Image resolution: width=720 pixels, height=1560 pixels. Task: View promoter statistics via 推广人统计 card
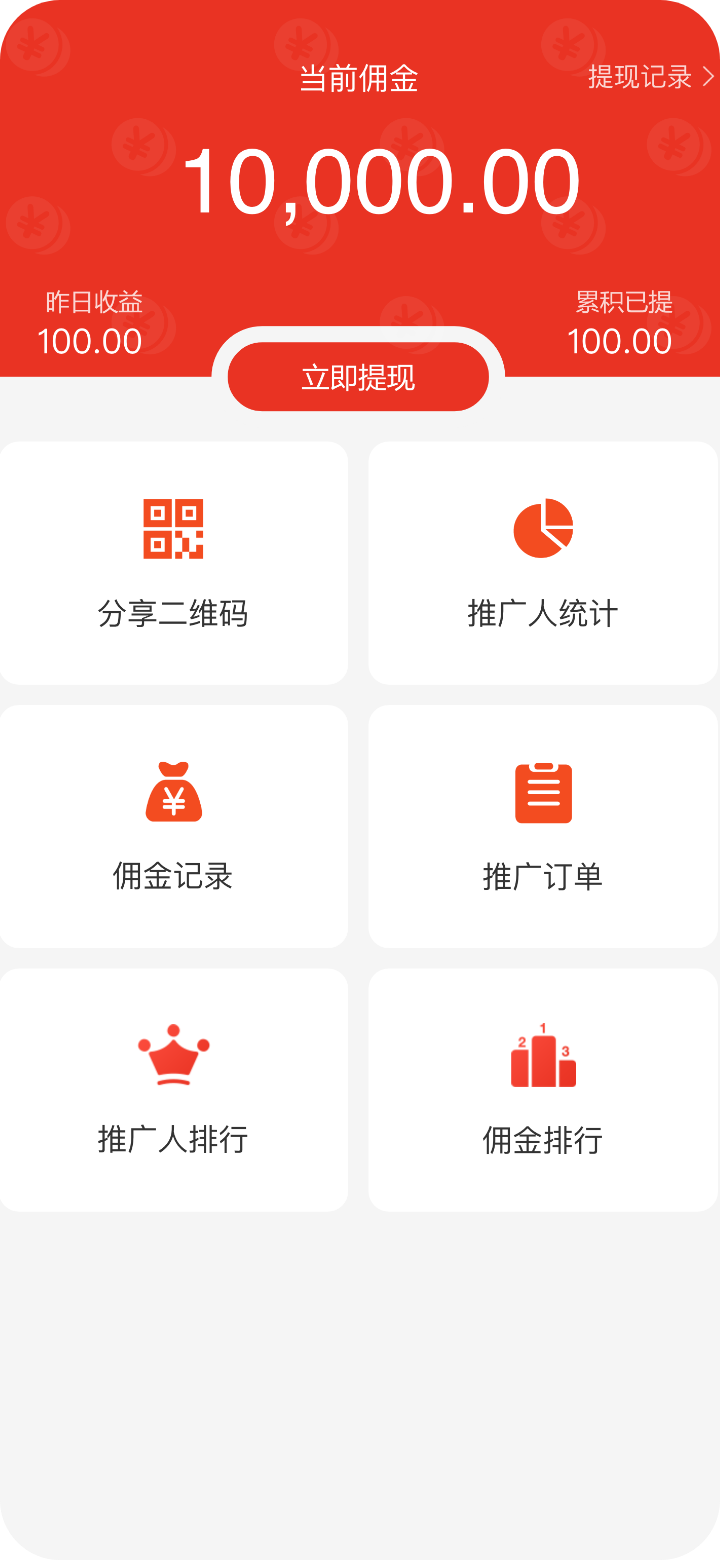click(x=542, y=562)
